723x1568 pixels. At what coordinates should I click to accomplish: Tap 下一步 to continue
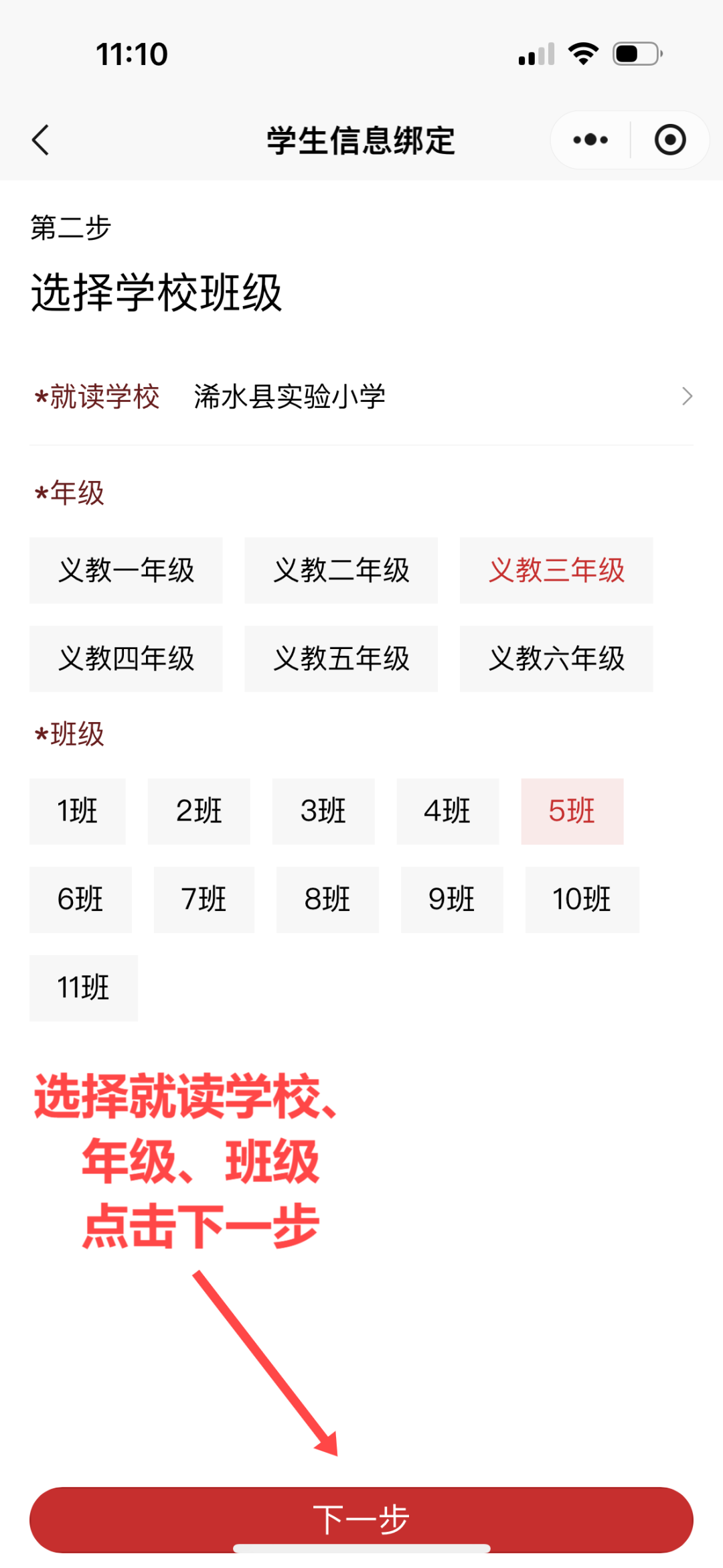[361, 1519]
